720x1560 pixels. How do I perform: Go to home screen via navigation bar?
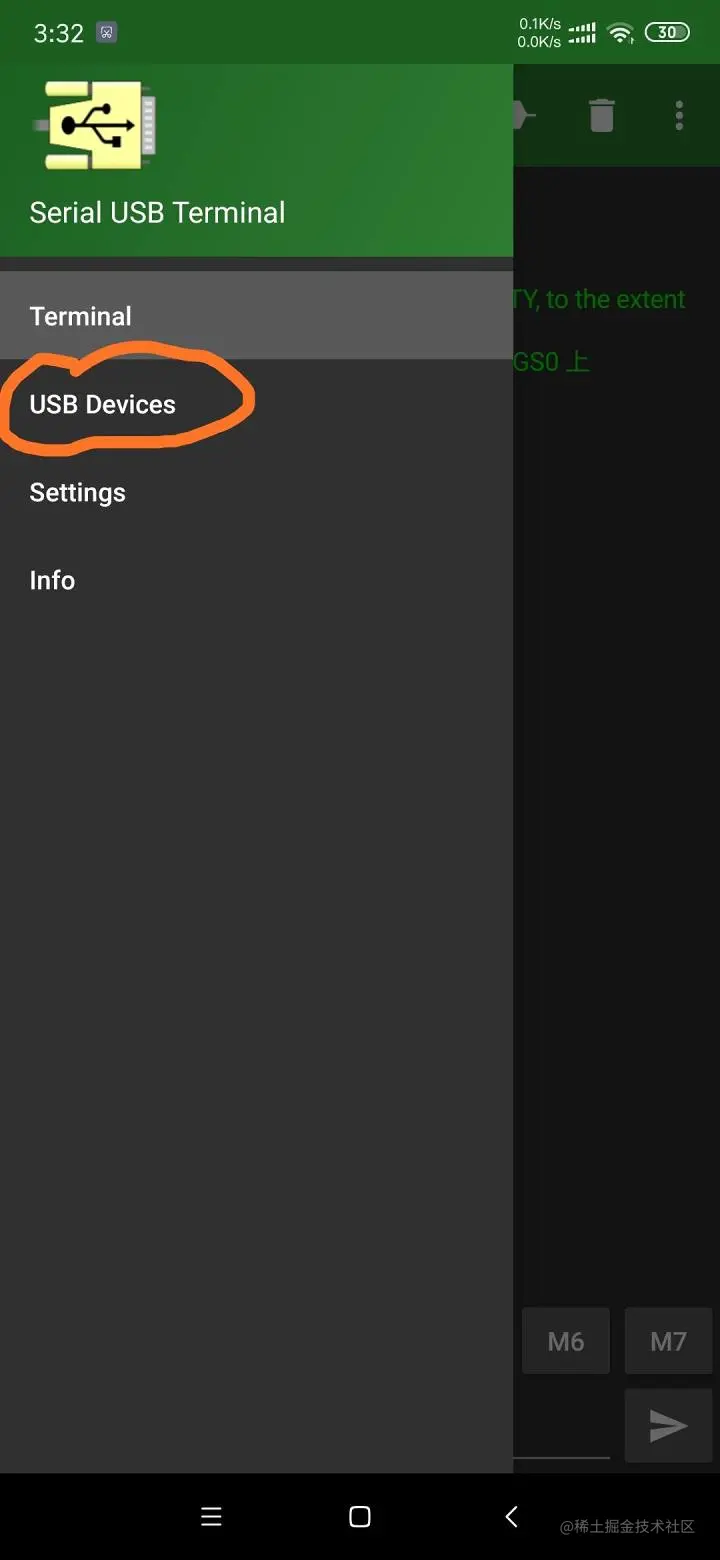pyautogui.click(x=360, y=1517)
